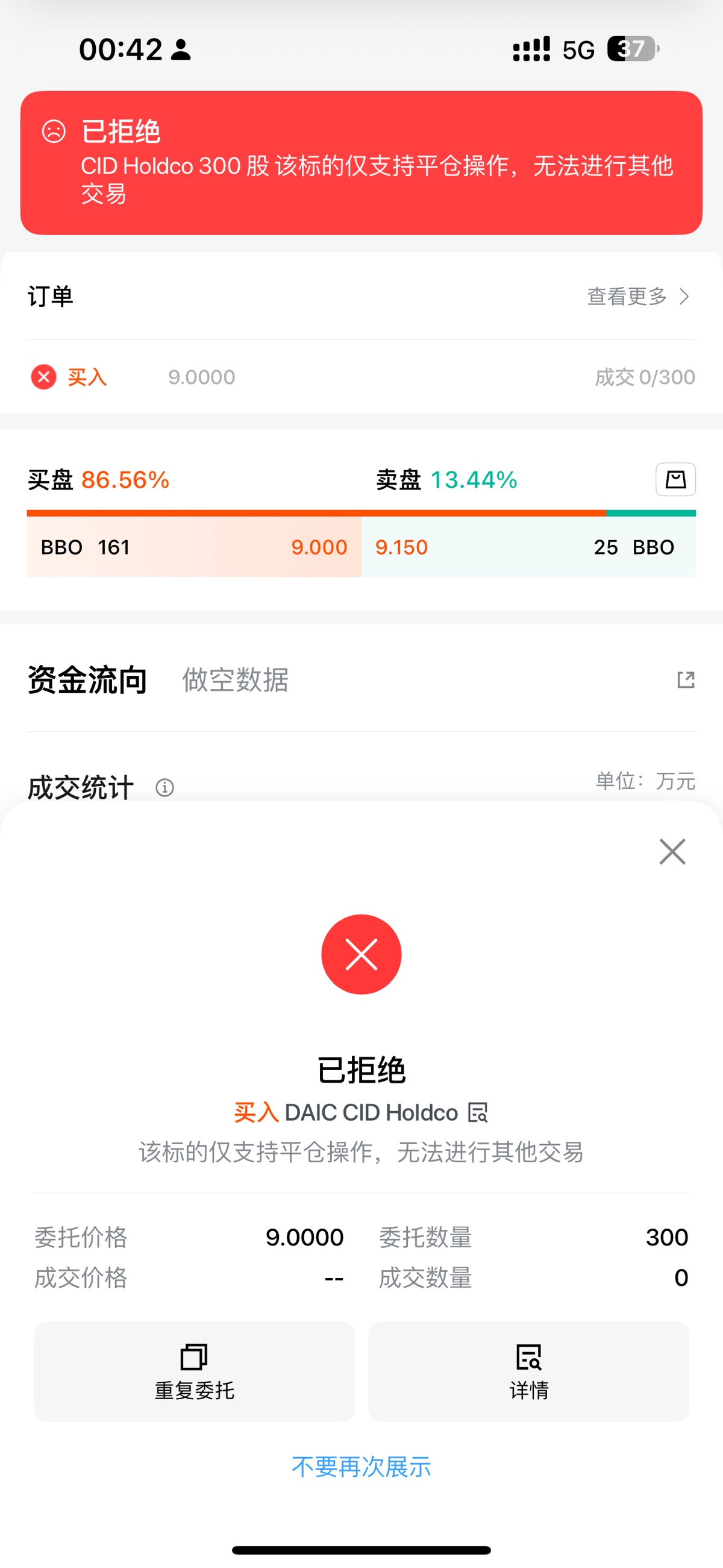The width and height of the screenshot is (723, 1568).
Task: Switch to the 资金流向 tab
Action: pyautogui.click(x=86, y=681)
